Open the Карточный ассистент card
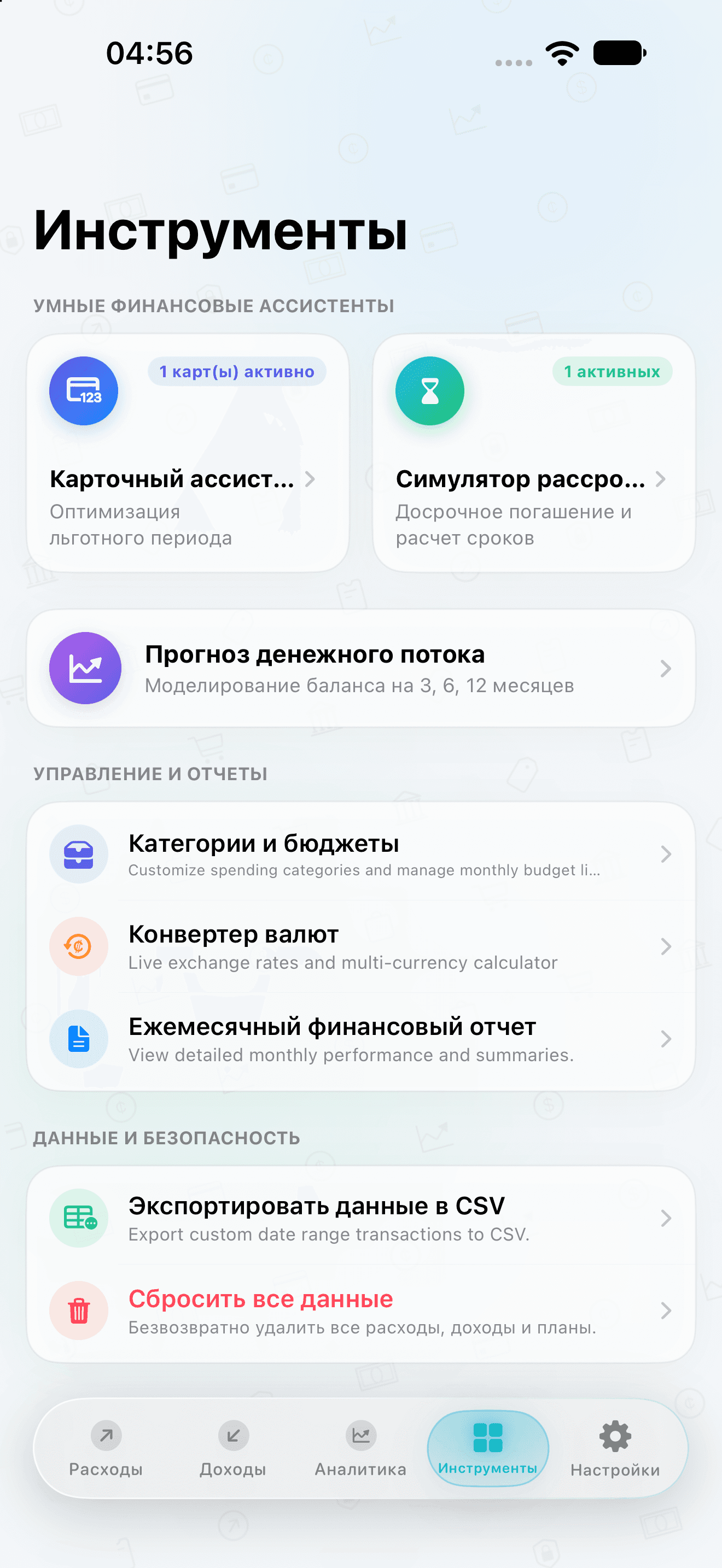 [x=188, y=453]
